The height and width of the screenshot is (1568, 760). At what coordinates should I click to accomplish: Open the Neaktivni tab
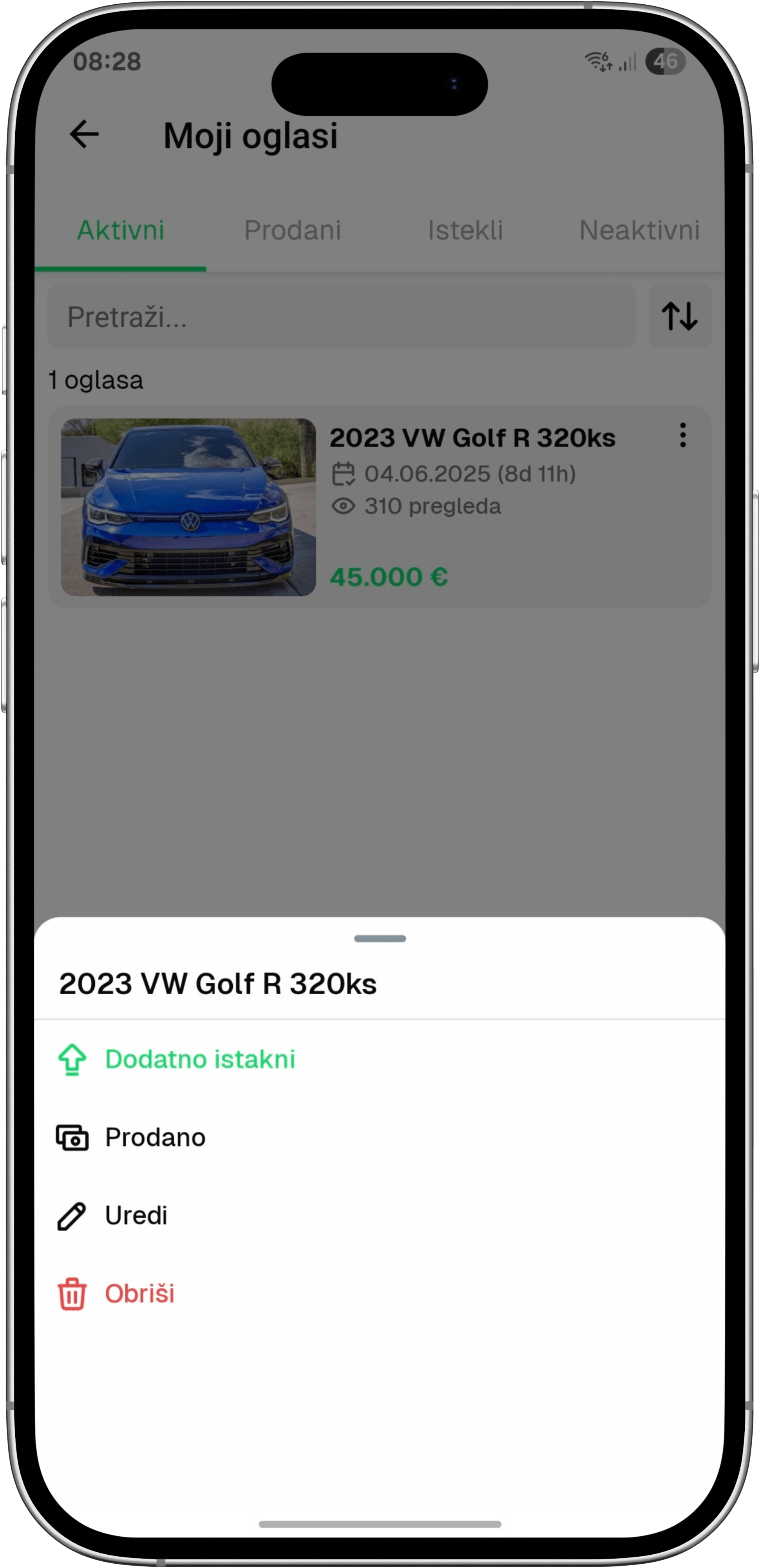639,230
